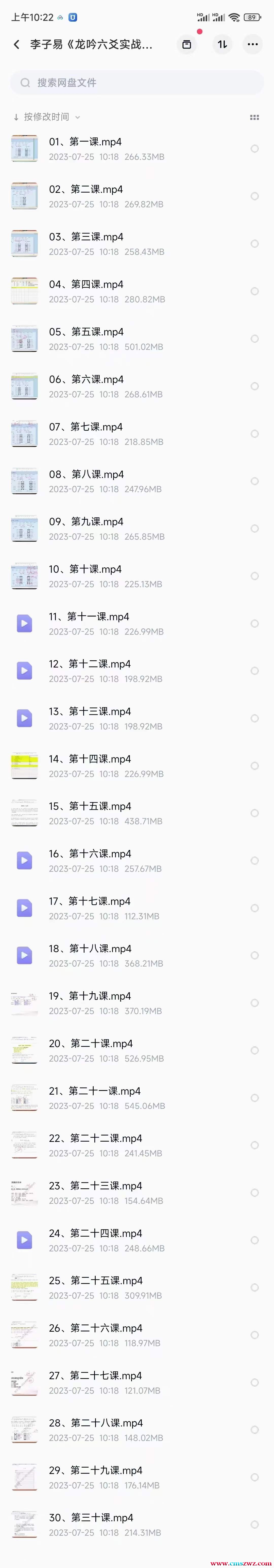Tick the circle beside 08、第八课.mp4
The width and height of the screenshot is (274, 1568).
pyautogui.click(x=254, y=481)
